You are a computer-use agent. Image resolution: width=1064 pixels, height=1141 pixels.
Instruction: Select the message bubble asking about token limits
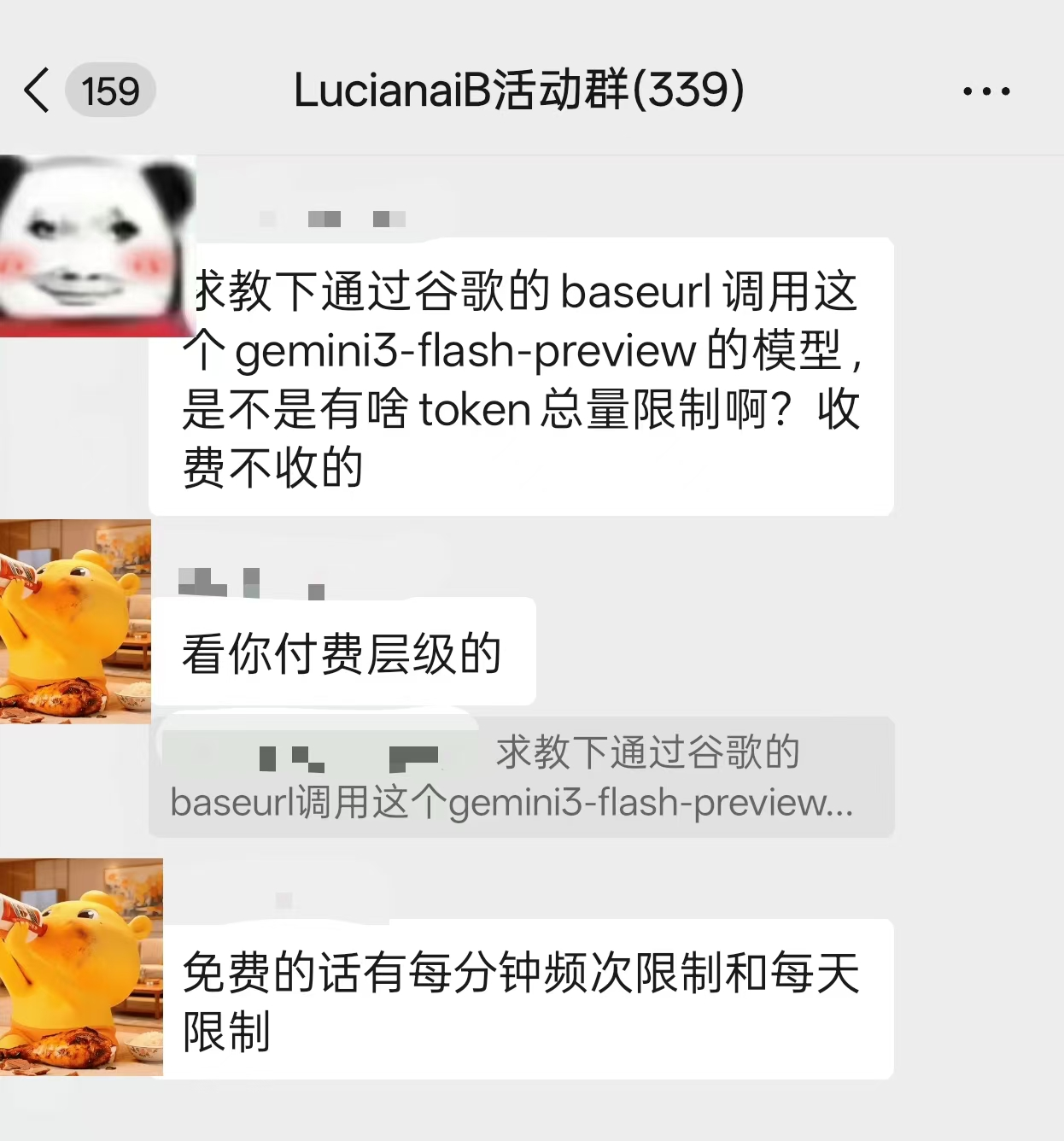click(521, 376)
